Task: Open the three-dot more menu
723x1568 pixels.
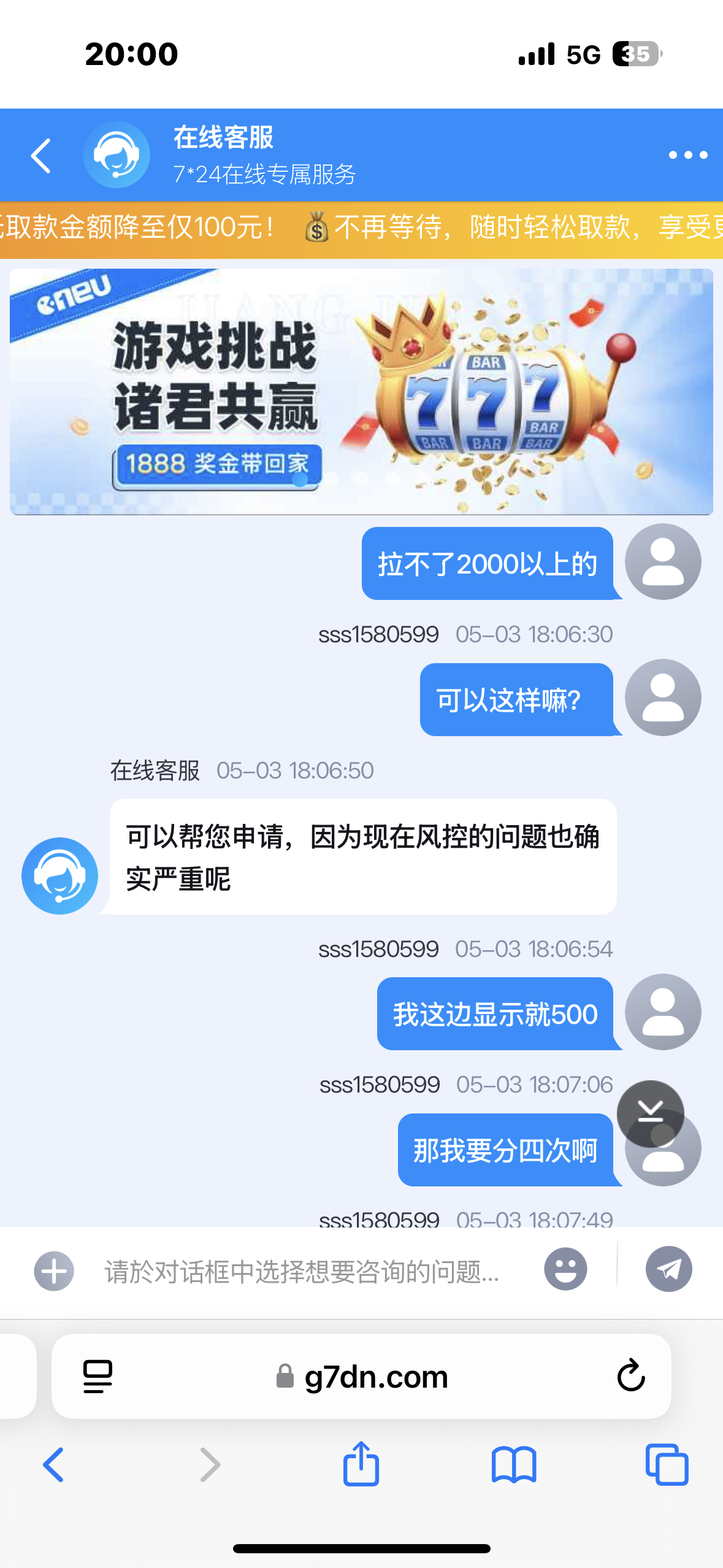Action: (687, 155)
